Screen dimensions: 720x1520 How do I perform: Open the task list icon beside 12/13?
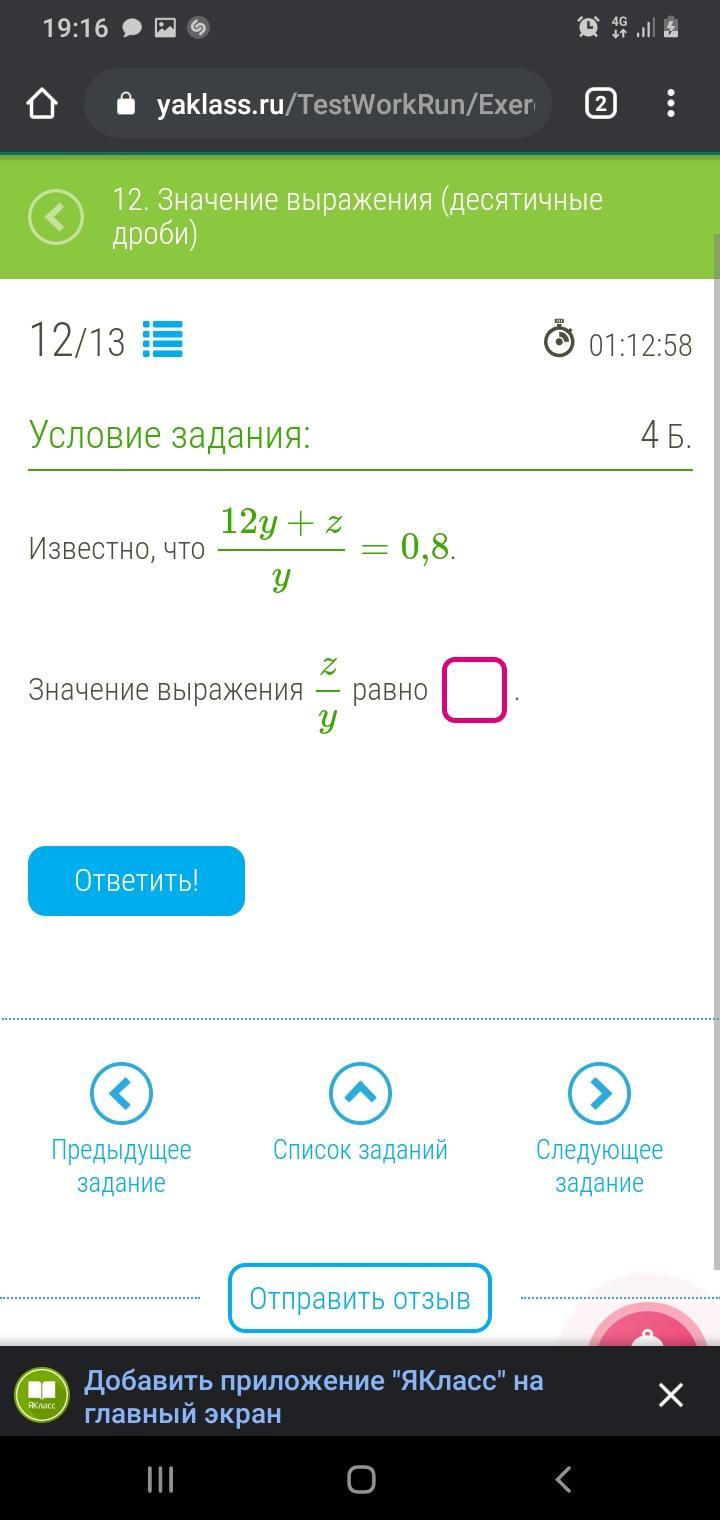coord(163,340)
